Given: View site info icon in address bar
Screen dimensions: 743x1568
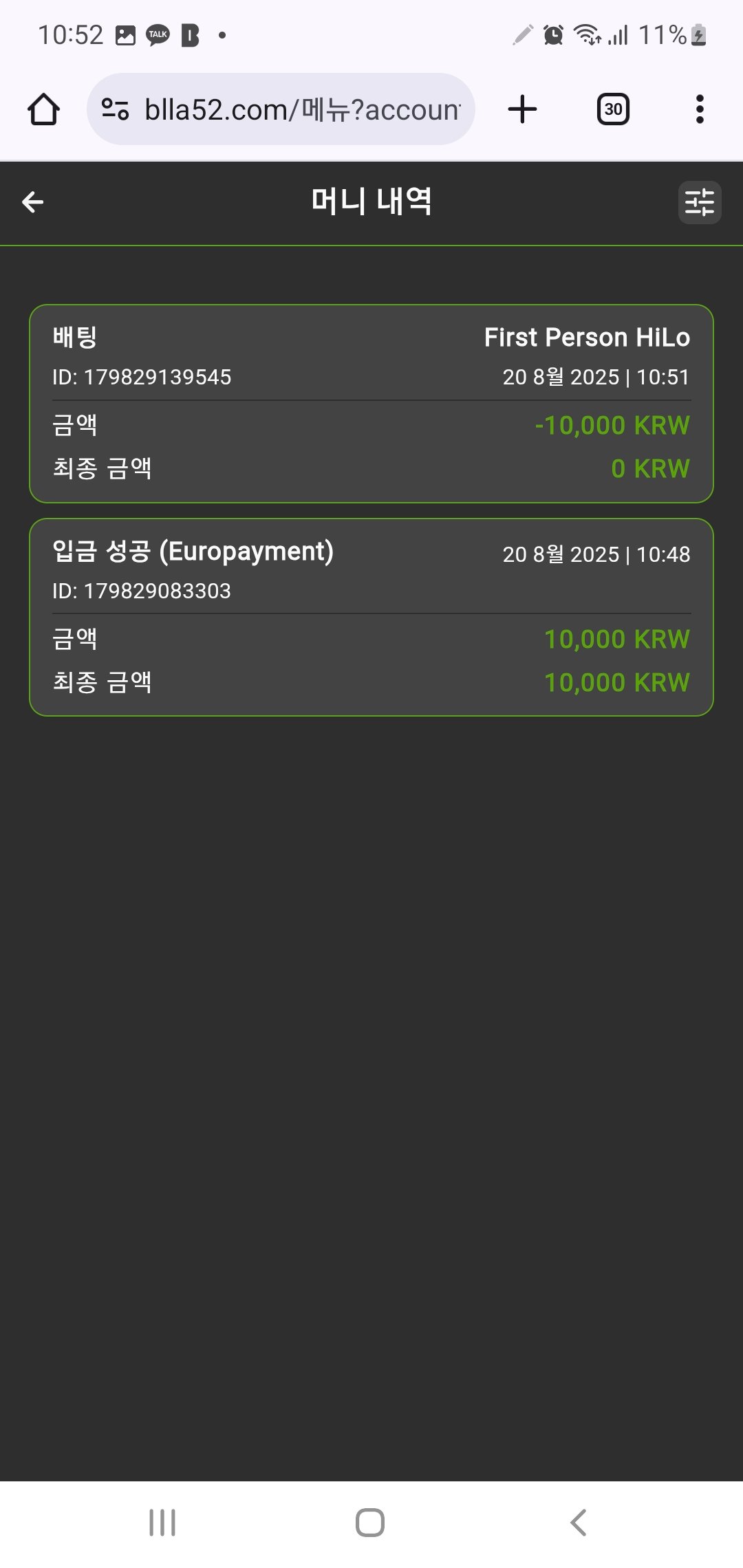Looking at the screenshot, I should tap(115, 109).
